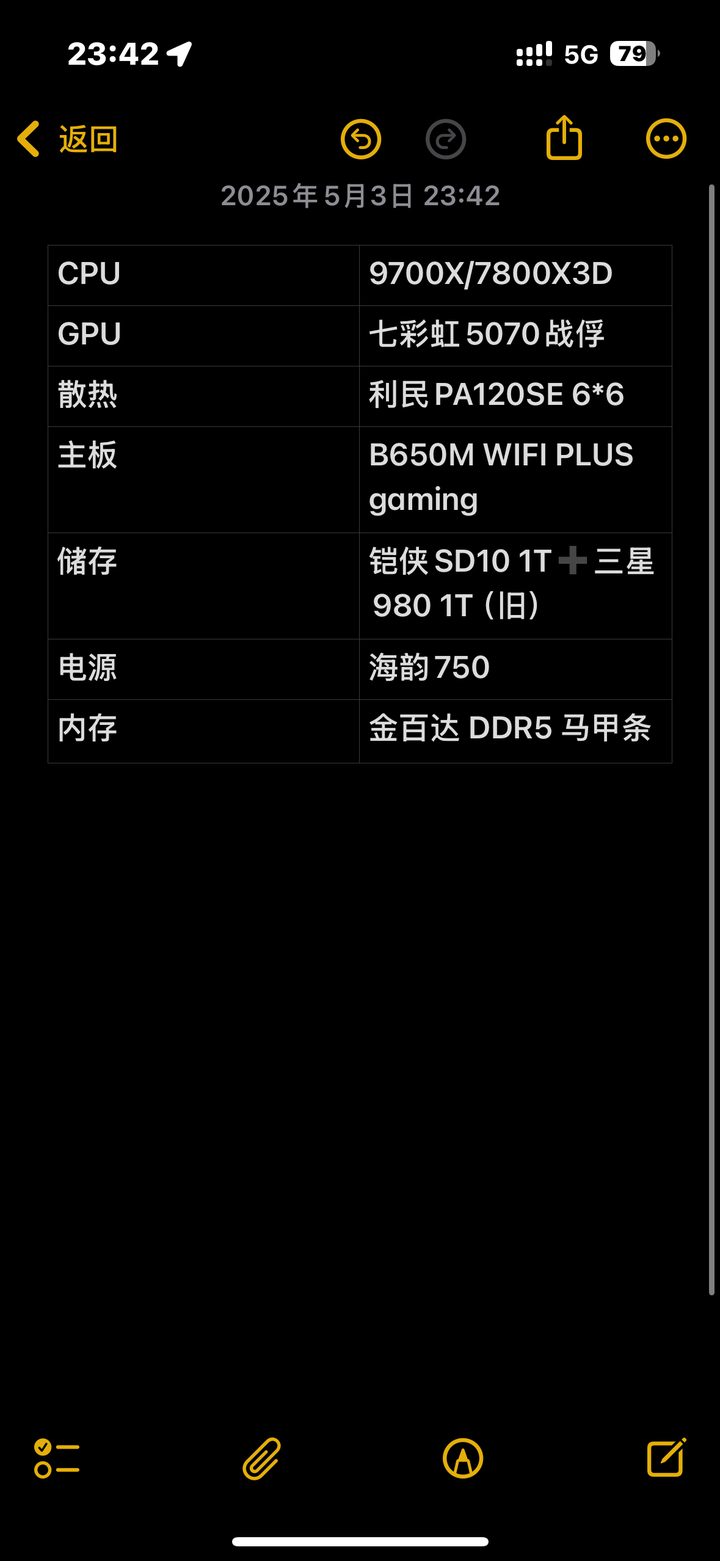Open the share sheet for this note
The width and height of the screenshot is (720, 1561).
coord(564,138)
